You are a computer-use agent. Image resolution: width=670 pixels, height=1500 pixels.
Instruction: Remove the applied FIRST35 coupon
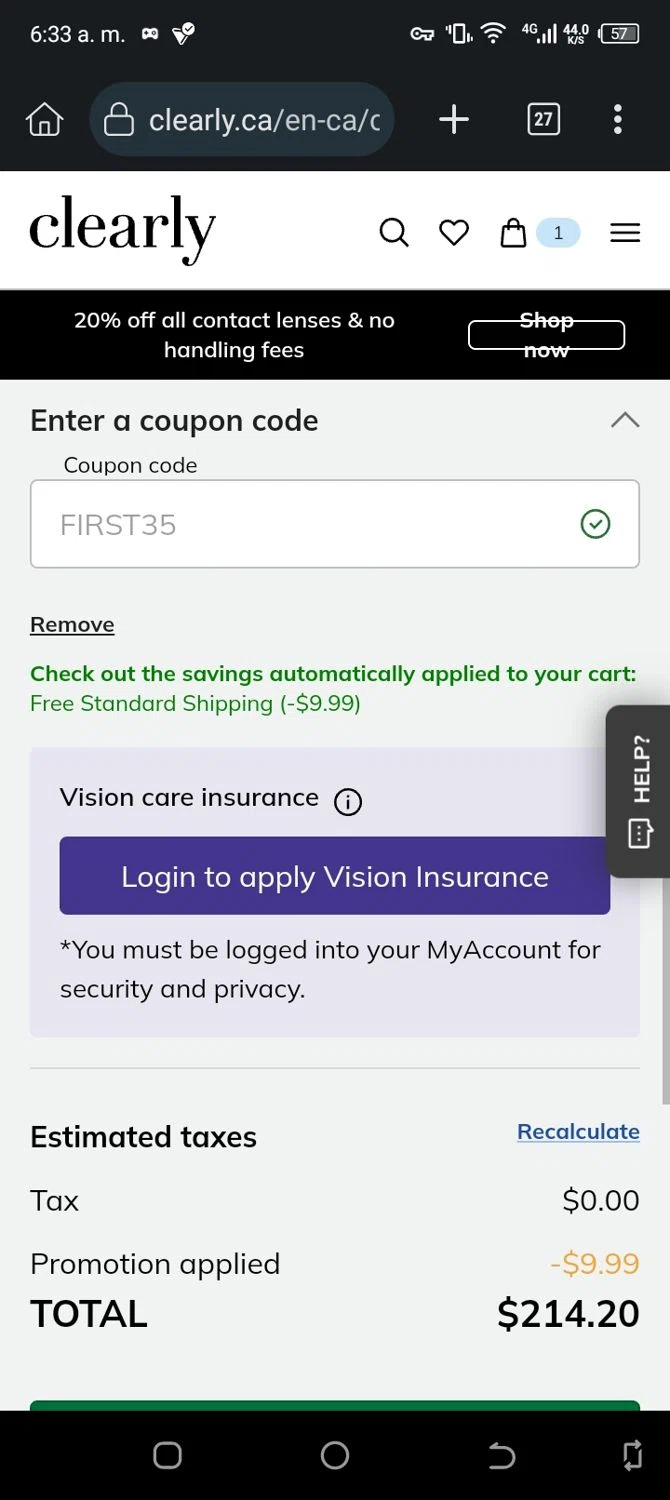(72, 625)
